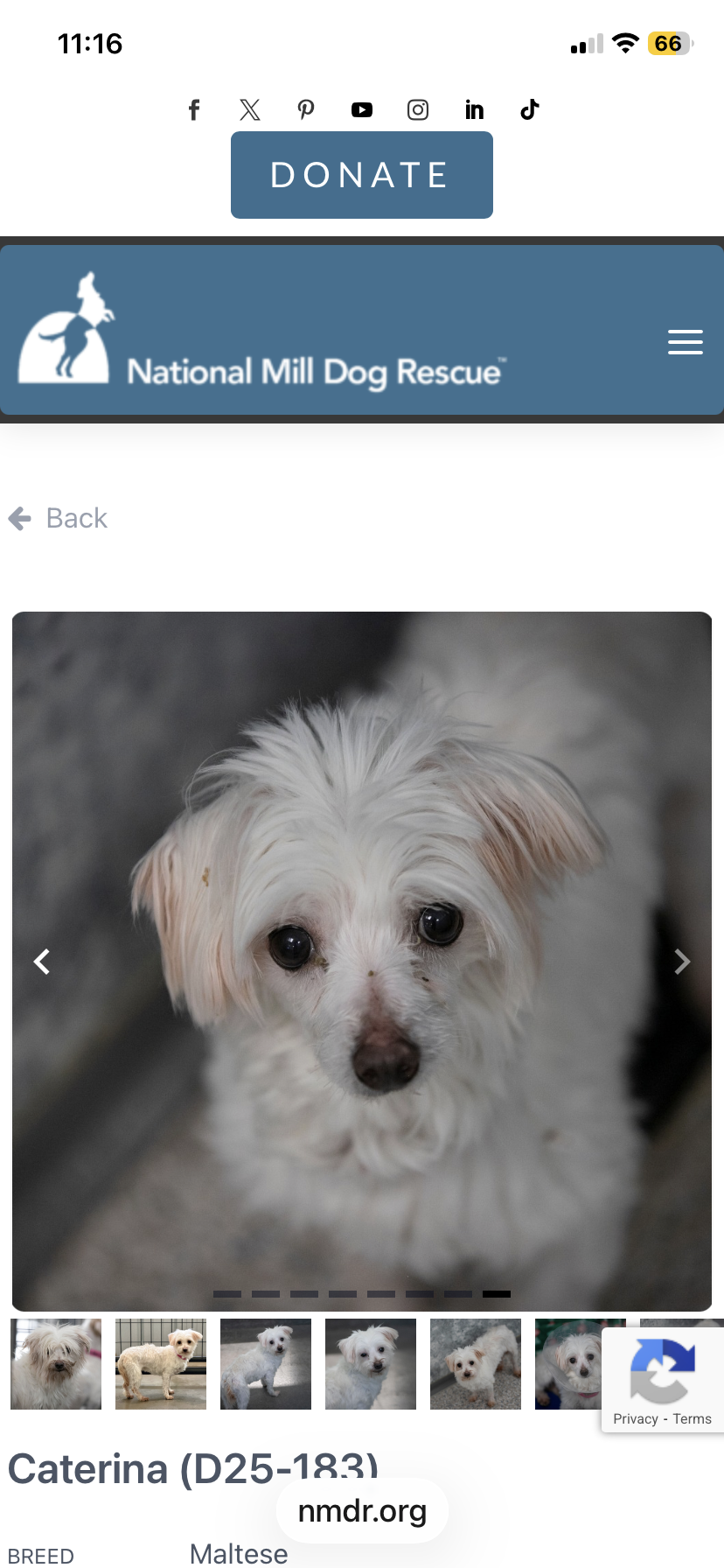View the thumbnail of dog standing by crate
Screen dimensions: 724x1568
point(161,1364)
